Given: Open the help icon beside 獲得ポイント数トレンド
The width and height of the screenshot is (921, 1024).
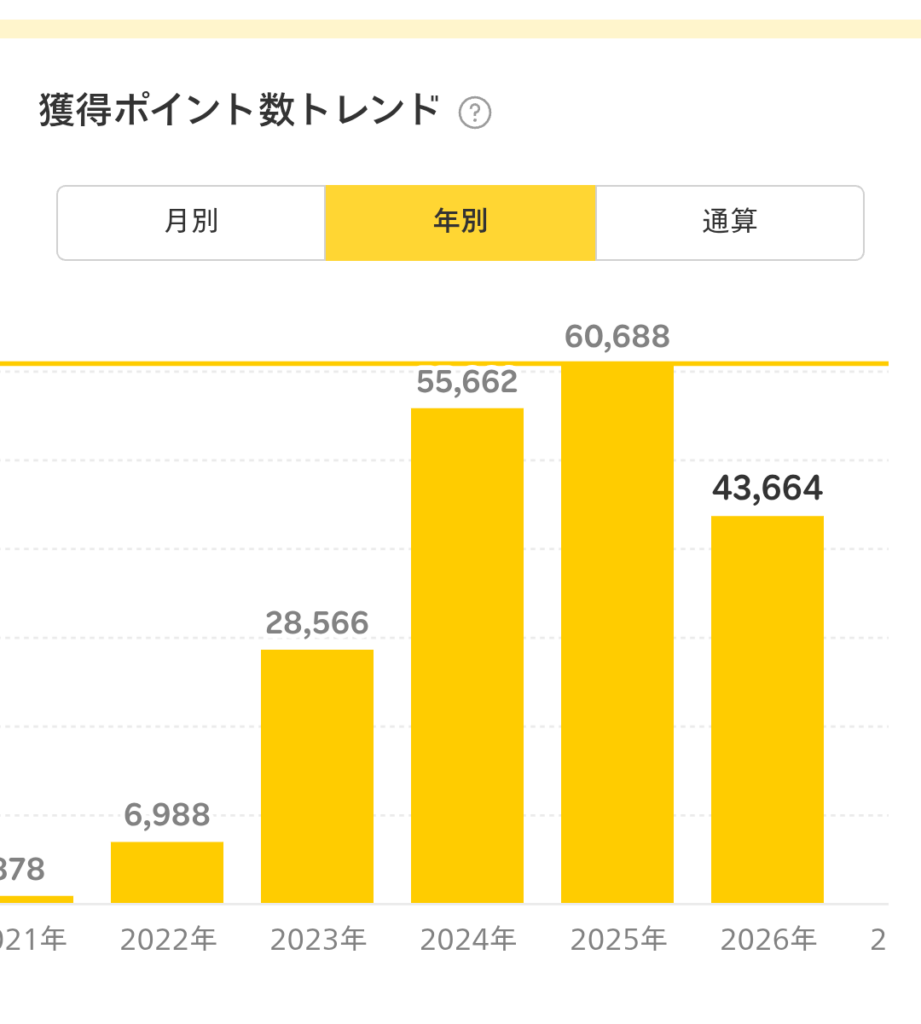Looking at the screenshot, I should [475, 113].
